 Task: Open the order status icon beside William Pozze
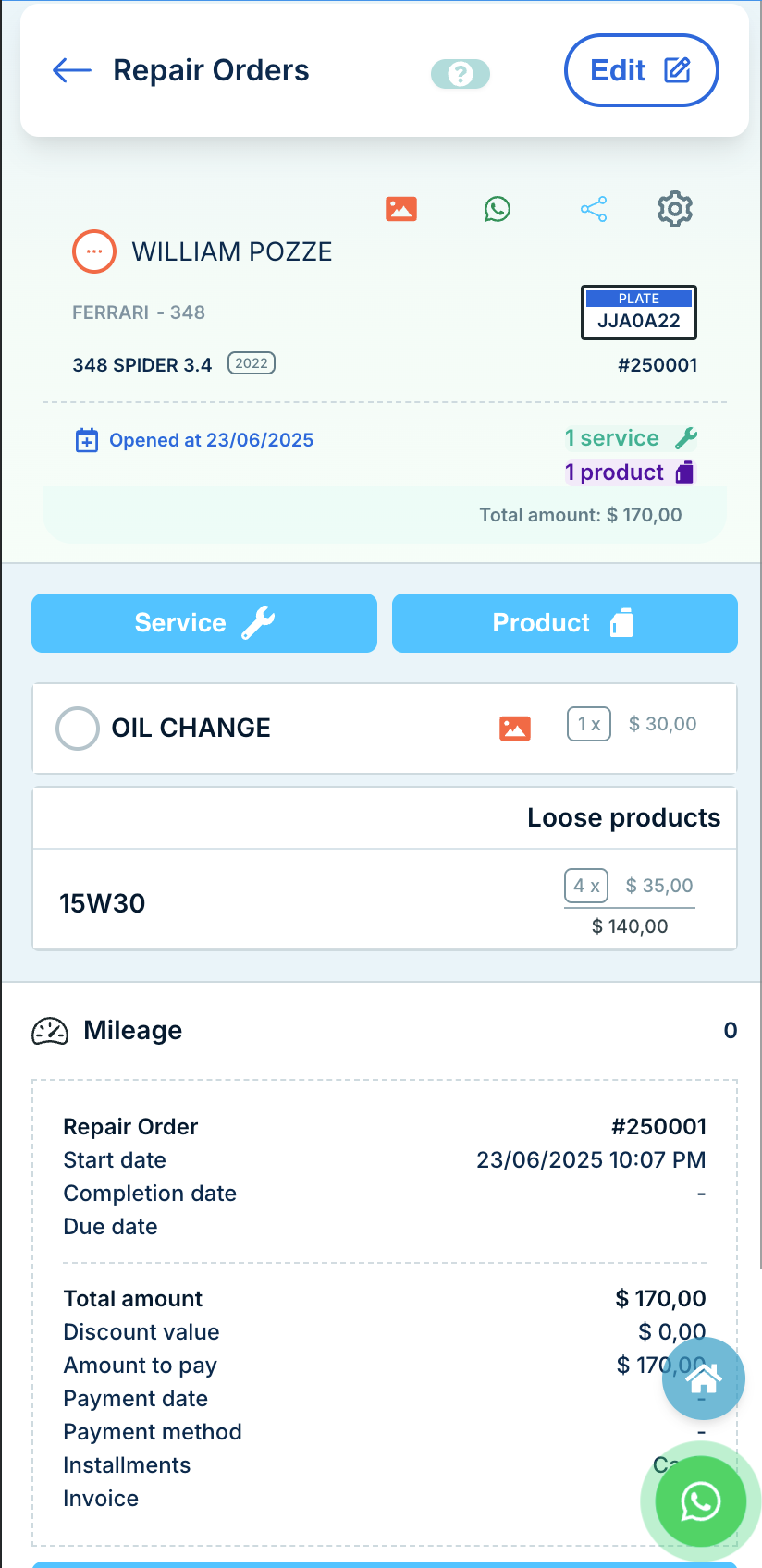[x=94, y=251]
